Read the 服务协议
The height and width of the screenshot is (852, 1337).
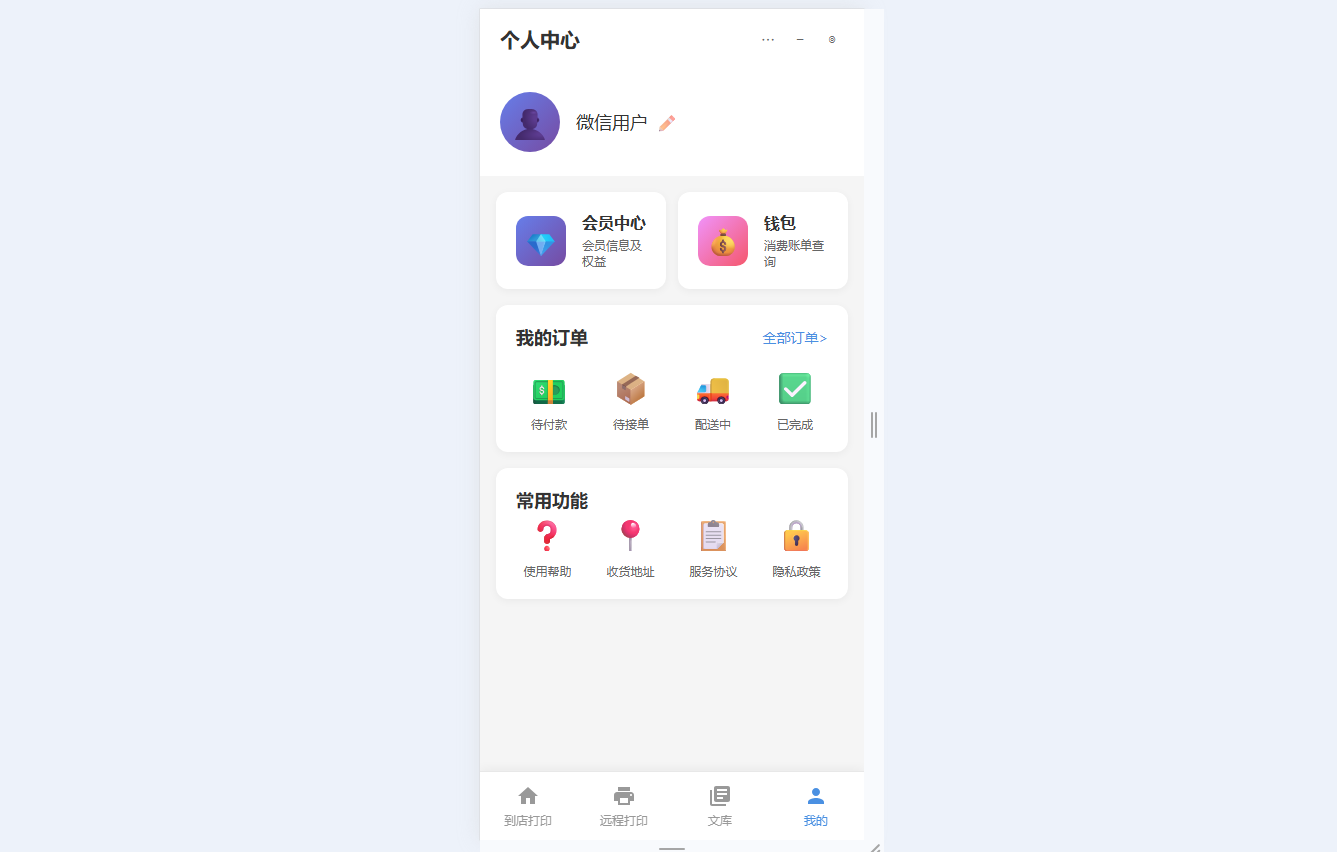point(713,549)
